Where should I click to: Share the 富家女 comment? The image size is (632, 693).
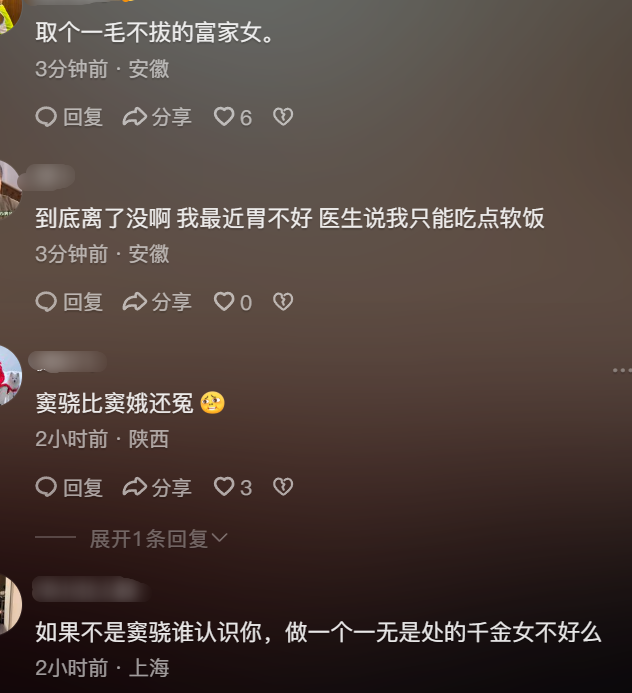pyautogui.click(x=157, y=117)
